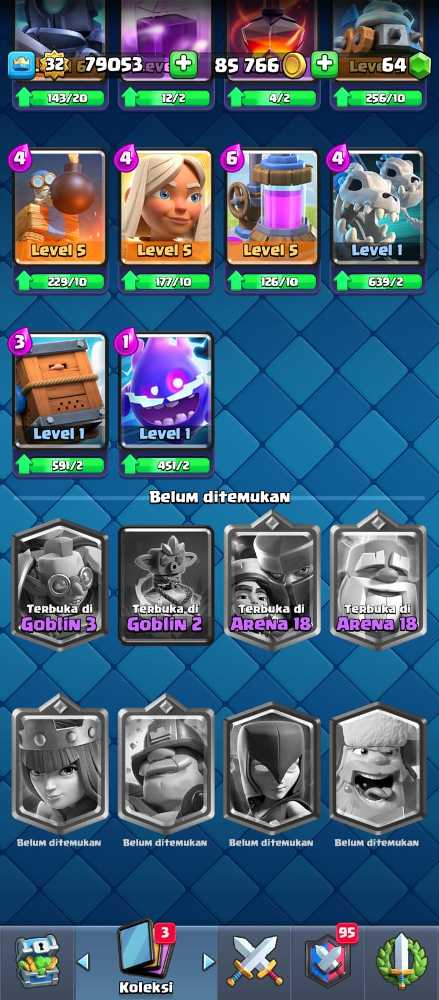Tap the green plus next to 79053

click(x=184, y=65)
